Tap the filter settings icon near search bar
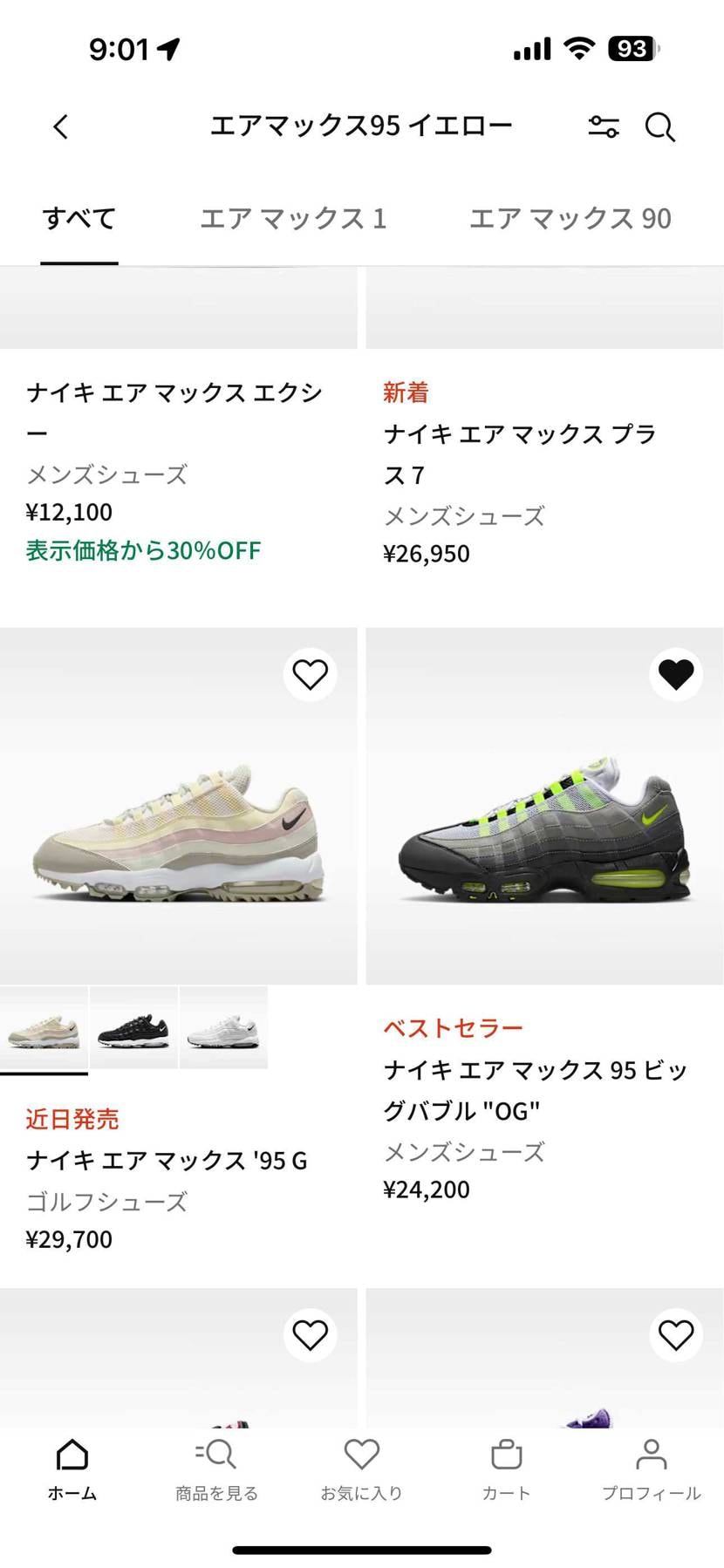Viewport: 724px width, 1568px height. pos(604,126)
